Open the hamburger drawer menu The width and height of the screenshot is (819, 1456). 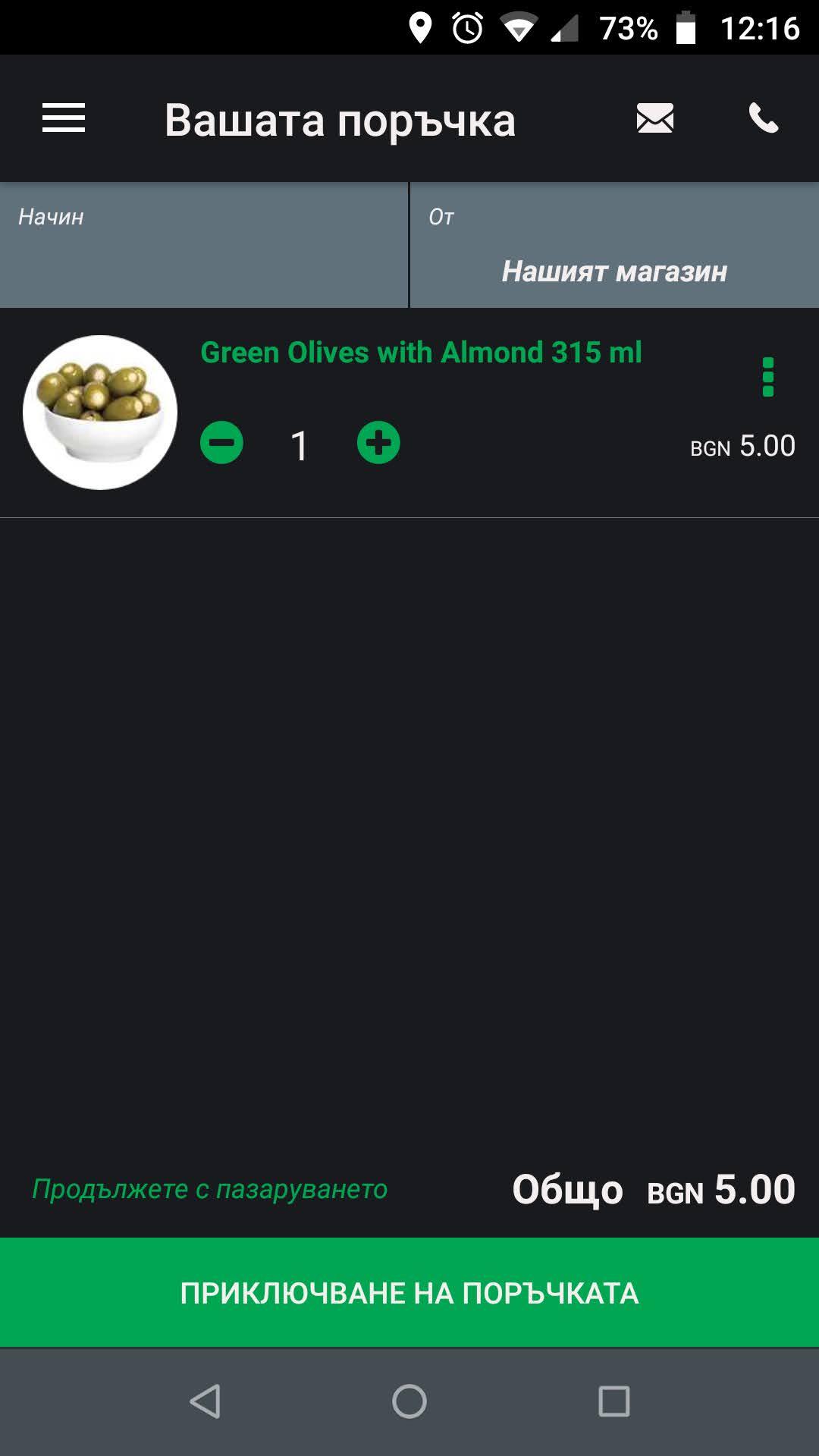click(64, 118)
